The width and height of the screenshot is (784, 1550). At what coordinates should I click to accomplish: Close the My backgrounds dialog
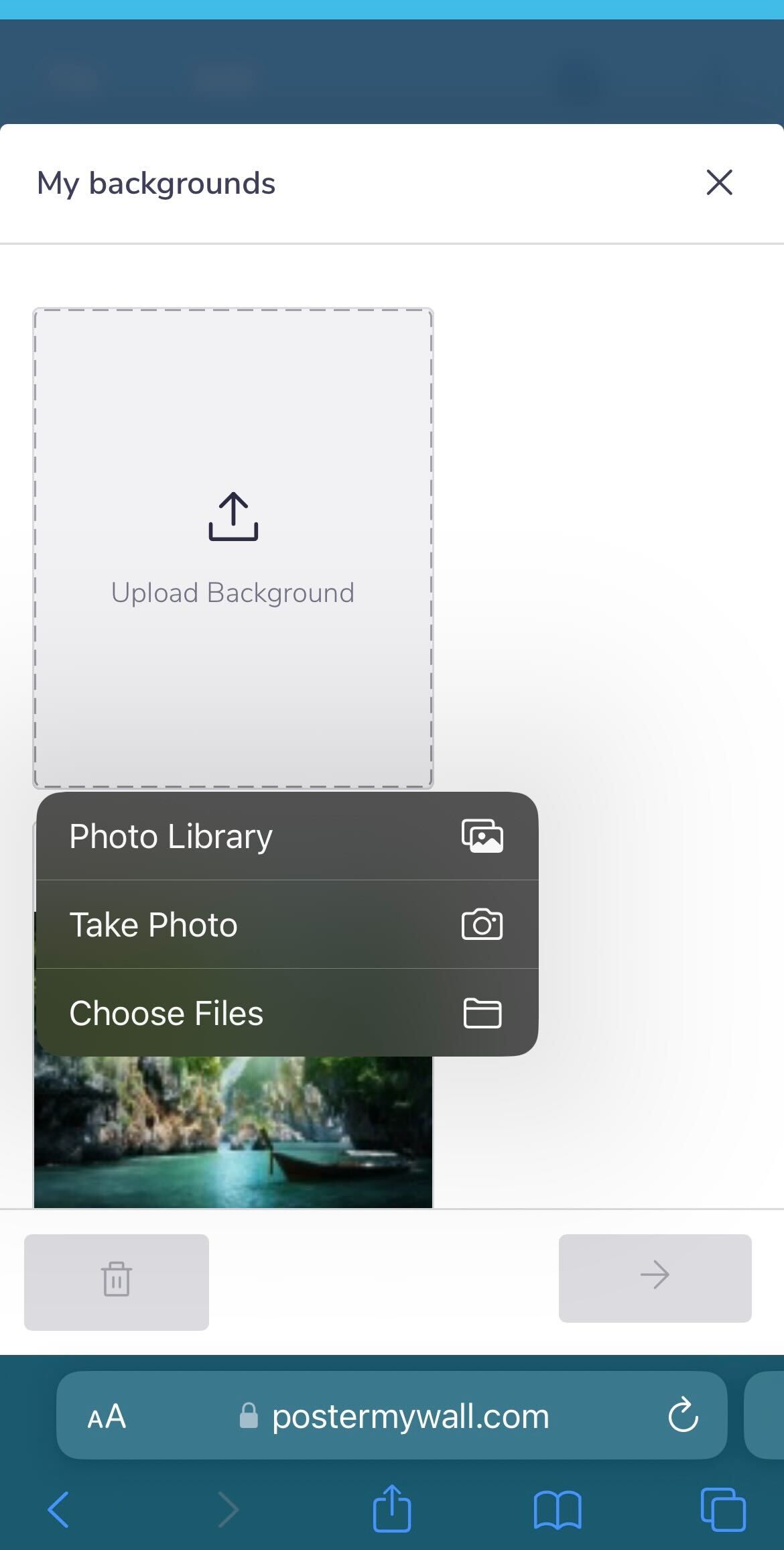pos(719,182)
